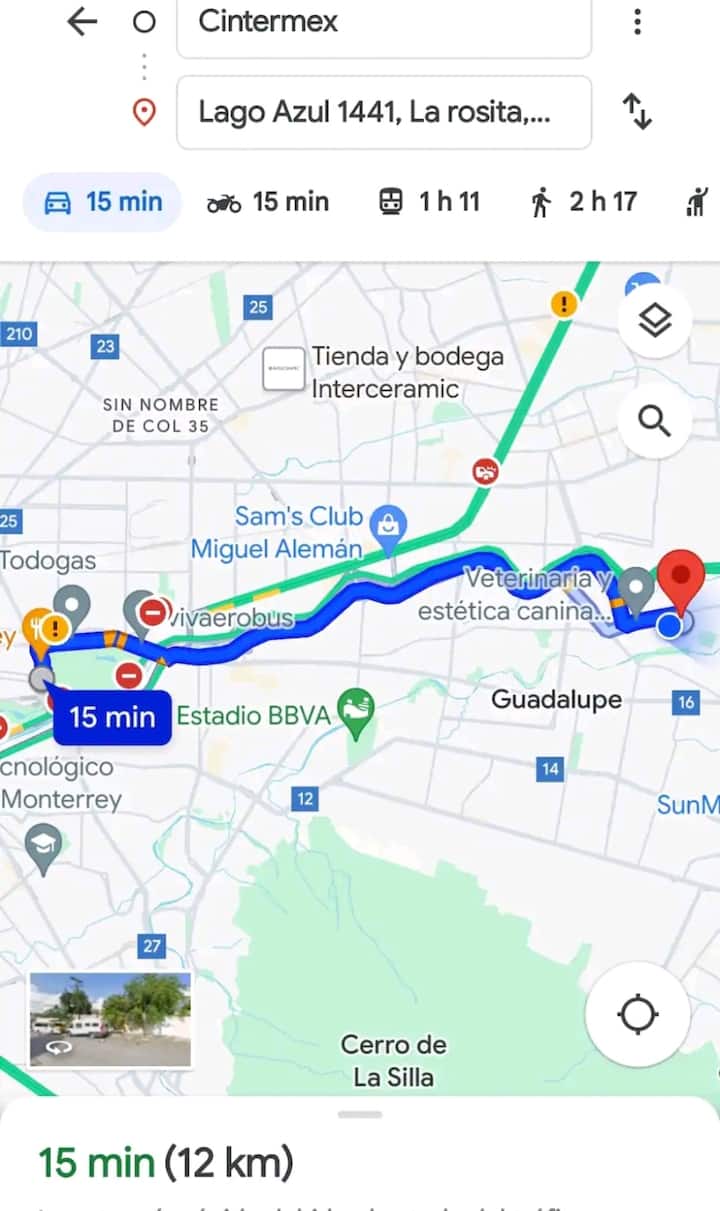Switch to the walking 2 h 17 mode
The width and height of the screenshot is (720, 1211).
tap(584, 202)
